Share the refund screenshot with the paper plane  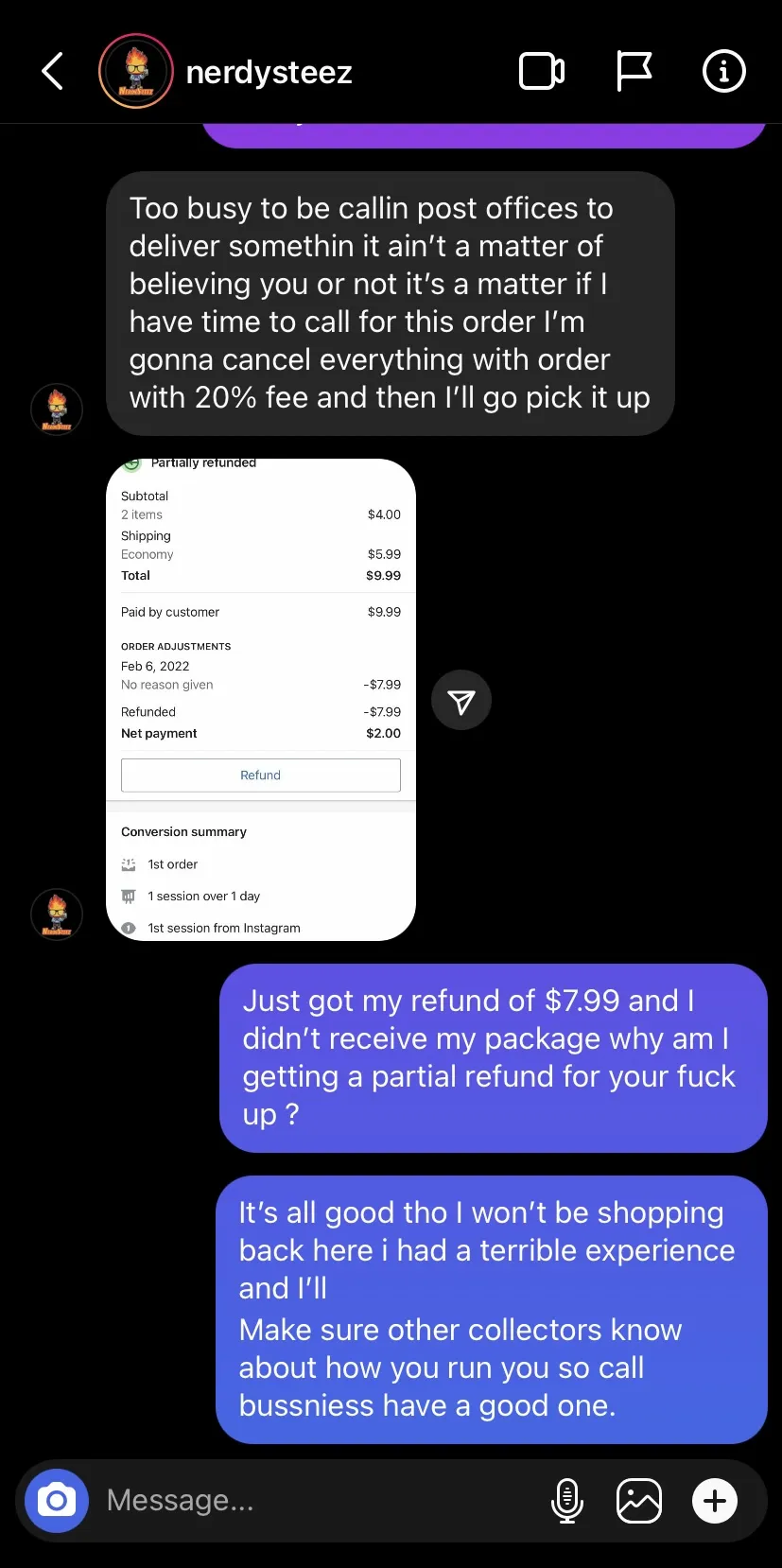tap(461, 701)
